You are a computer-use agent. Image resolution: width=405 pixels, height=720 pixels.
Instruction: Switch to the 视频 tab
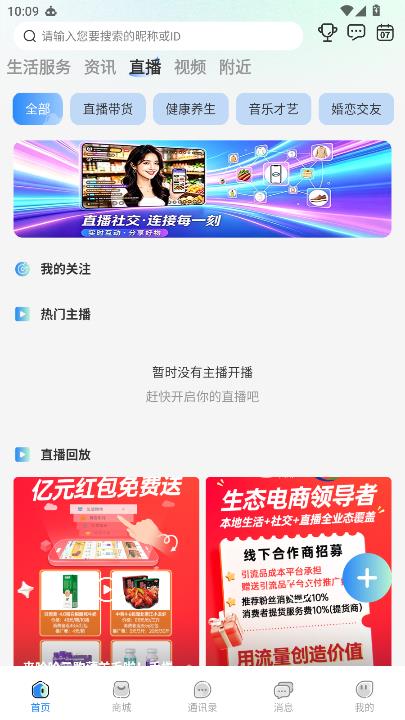click(190, 67)
